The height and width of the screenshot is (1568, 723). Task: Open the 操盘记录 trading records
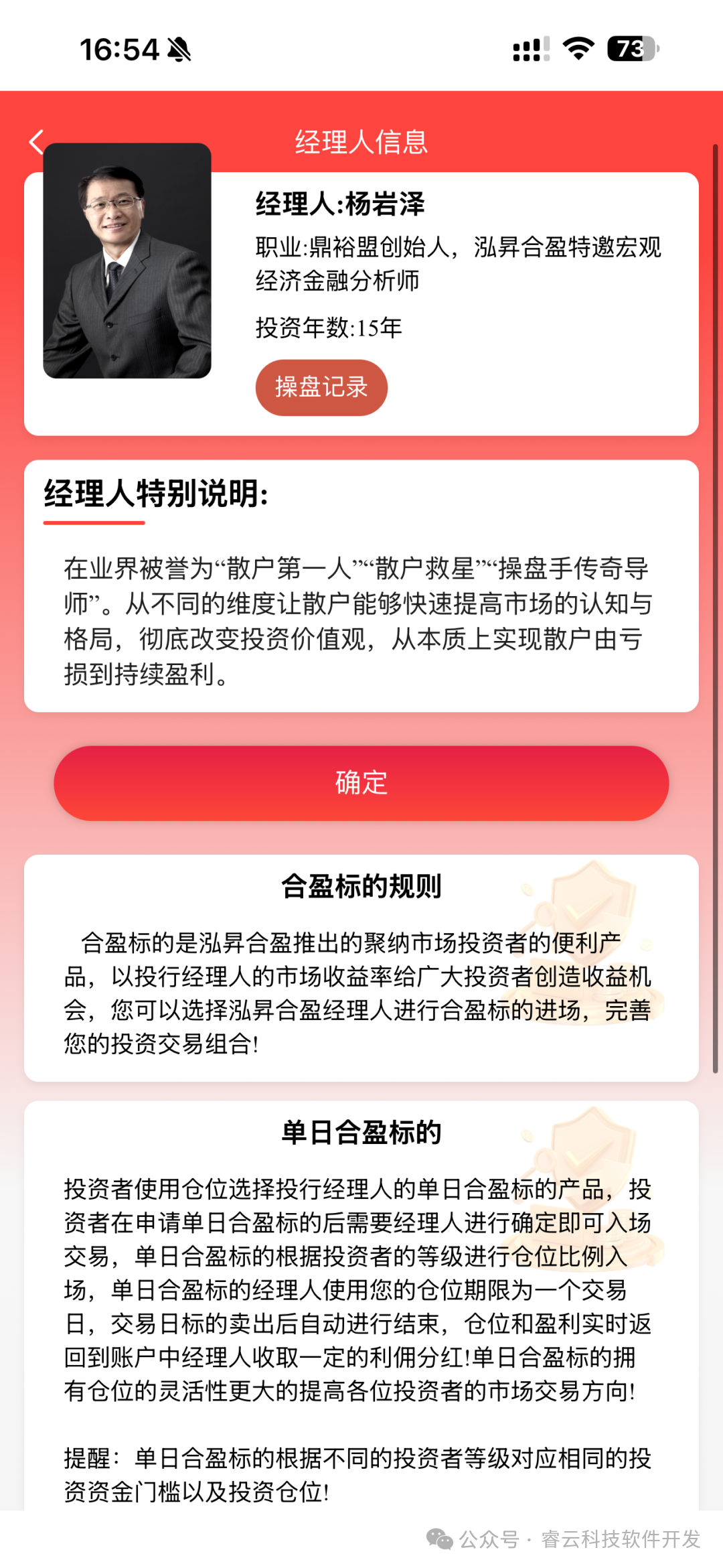pos(321,387)
